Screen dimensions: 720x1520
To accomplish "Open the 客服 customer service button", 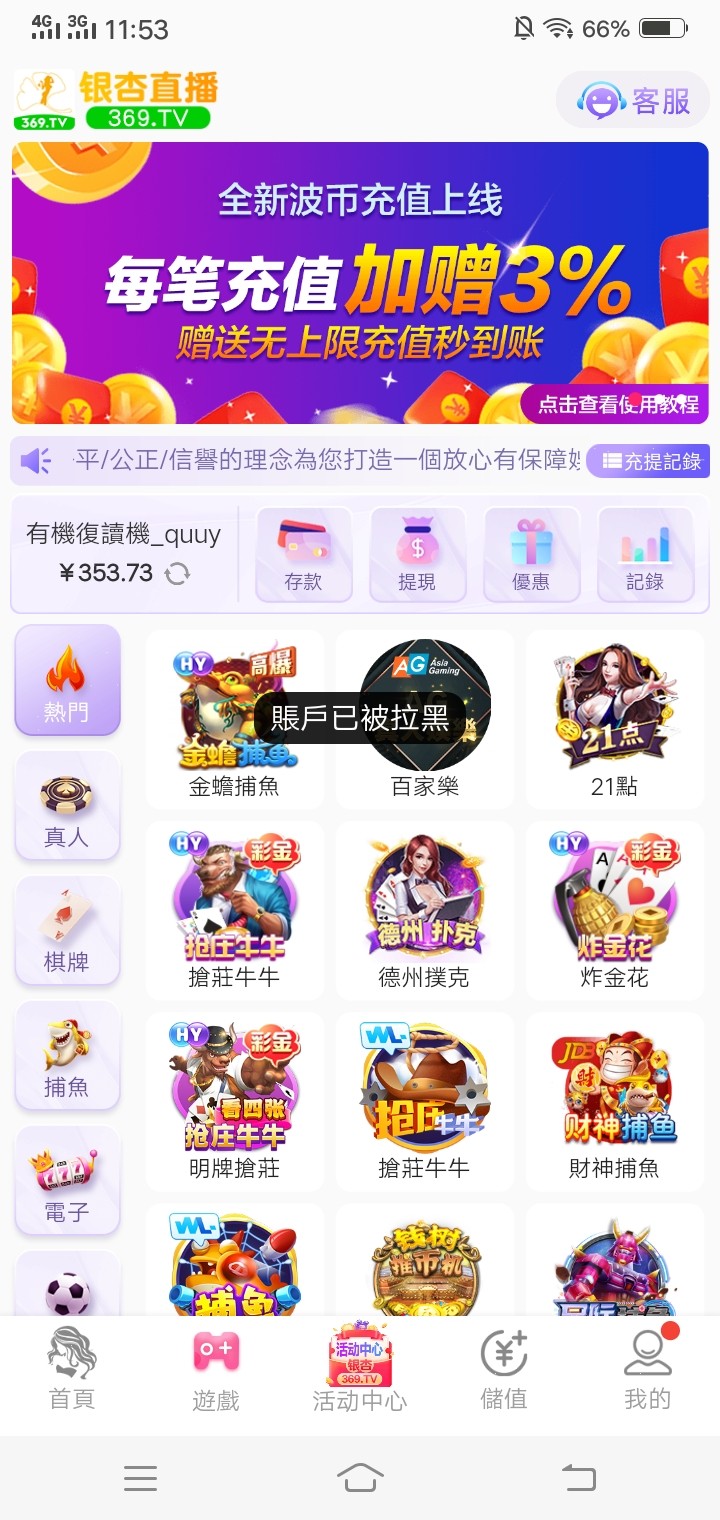I will pos(634,100).
